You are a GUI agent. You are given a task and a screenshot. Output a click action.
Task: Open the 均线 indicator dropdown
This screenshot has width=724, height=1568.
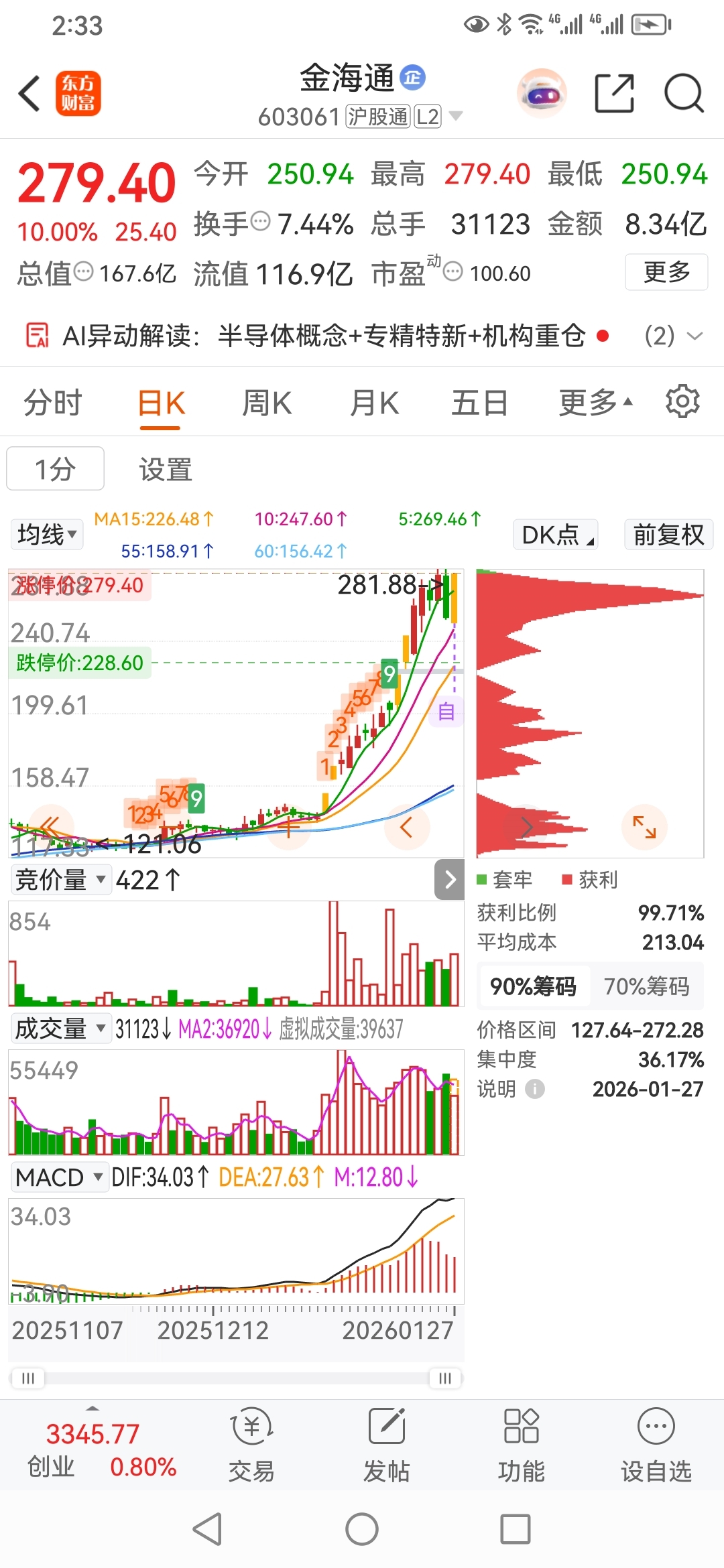point(47,535)
